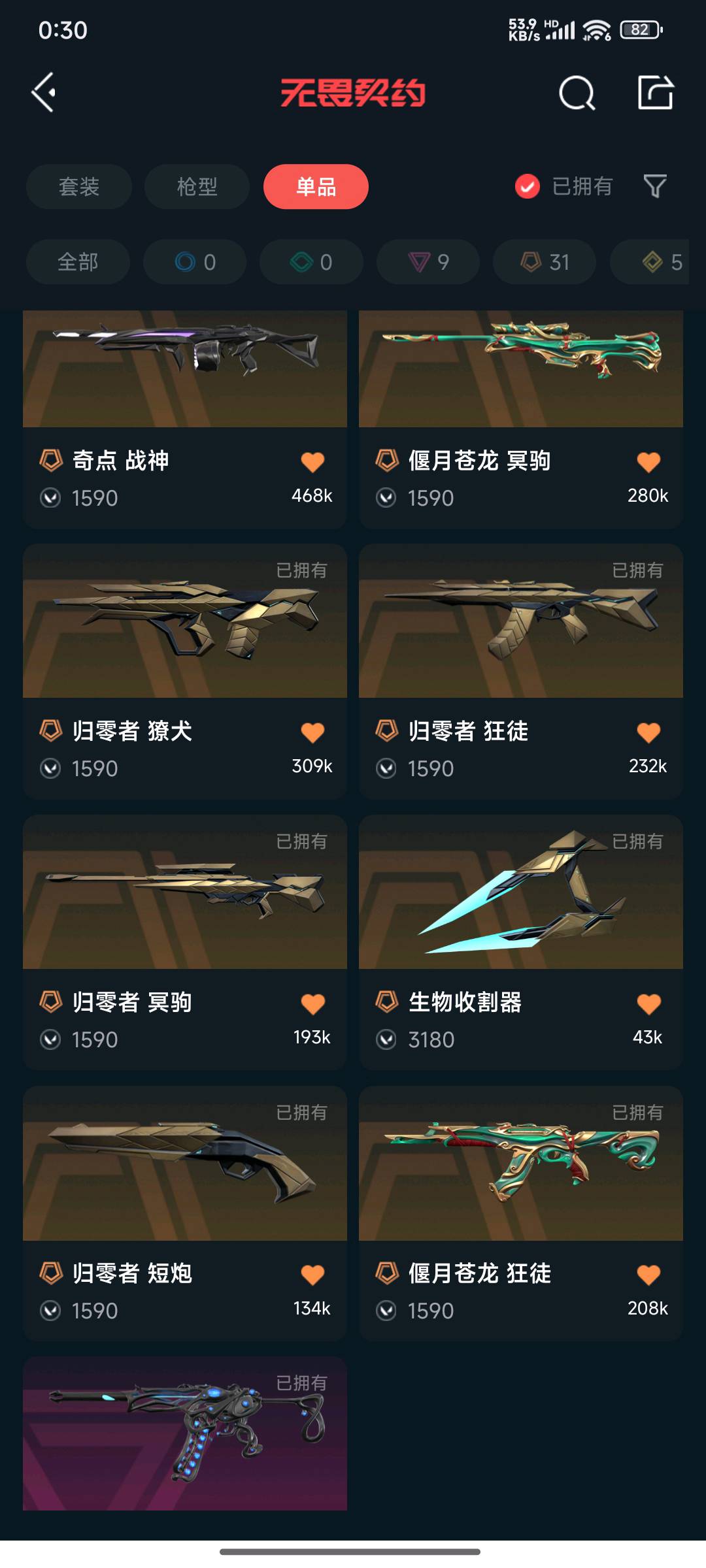Open the funnel filter icon
This screenshot has height=1568, width=706.
click(x=655, y=187)
